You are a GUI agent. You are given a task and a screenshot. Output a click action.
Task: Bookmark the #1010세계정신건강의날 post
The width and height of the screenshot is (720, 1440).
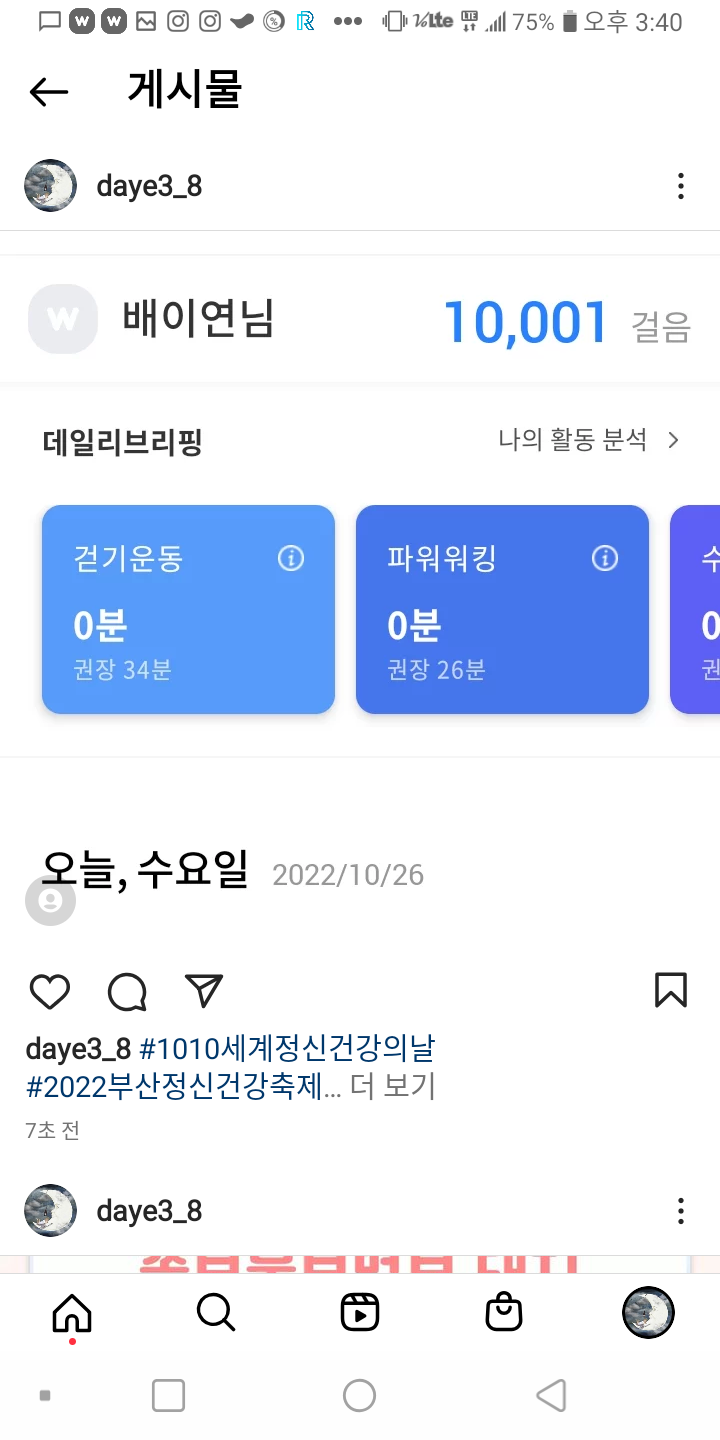(670, 990)
